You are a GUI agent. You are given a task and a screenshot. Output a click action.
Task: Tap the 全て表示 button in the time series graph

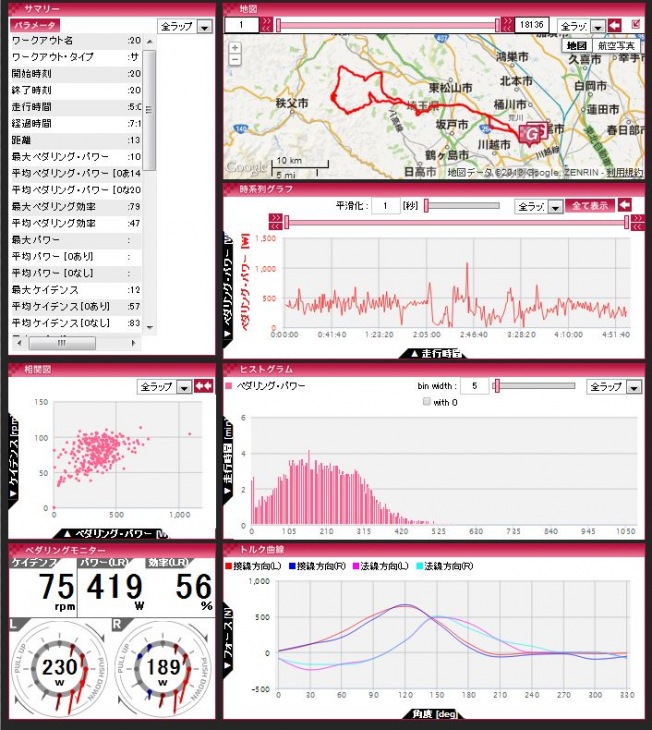coord(590,205)
